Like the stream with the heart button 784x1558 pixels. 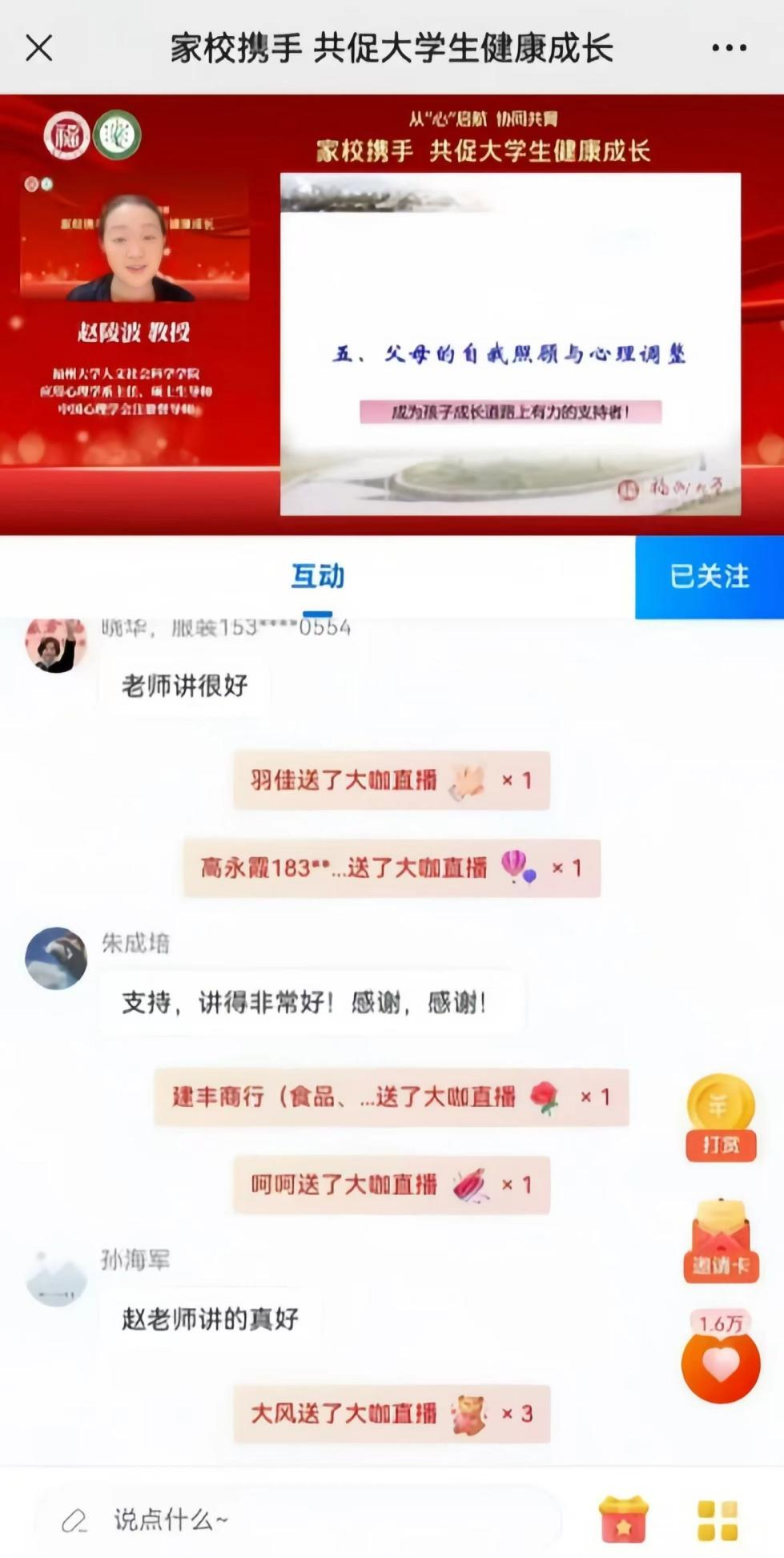721,1365
